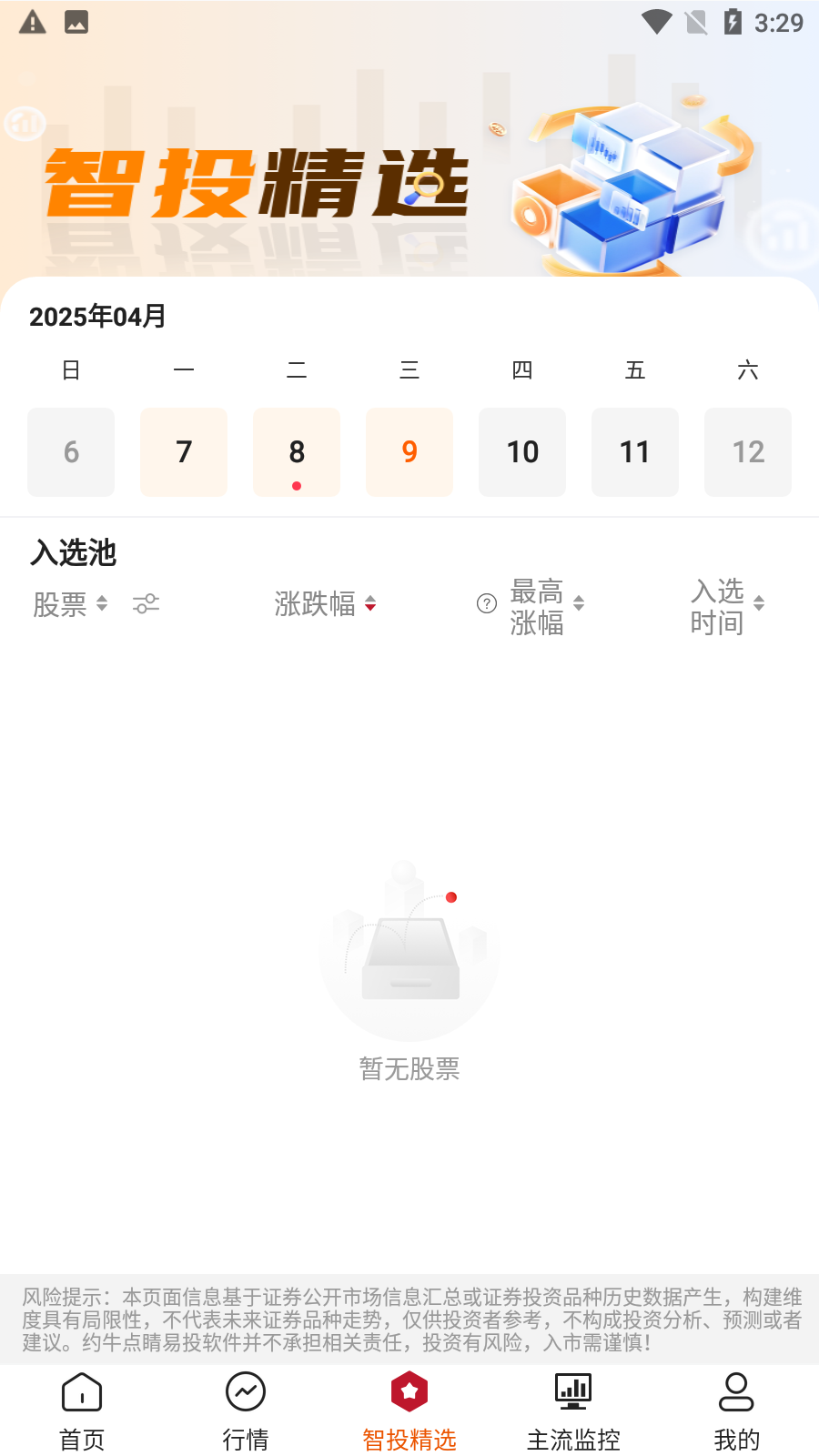
Task: Open the stock filter settings icon
Action: tap(146, 604)
